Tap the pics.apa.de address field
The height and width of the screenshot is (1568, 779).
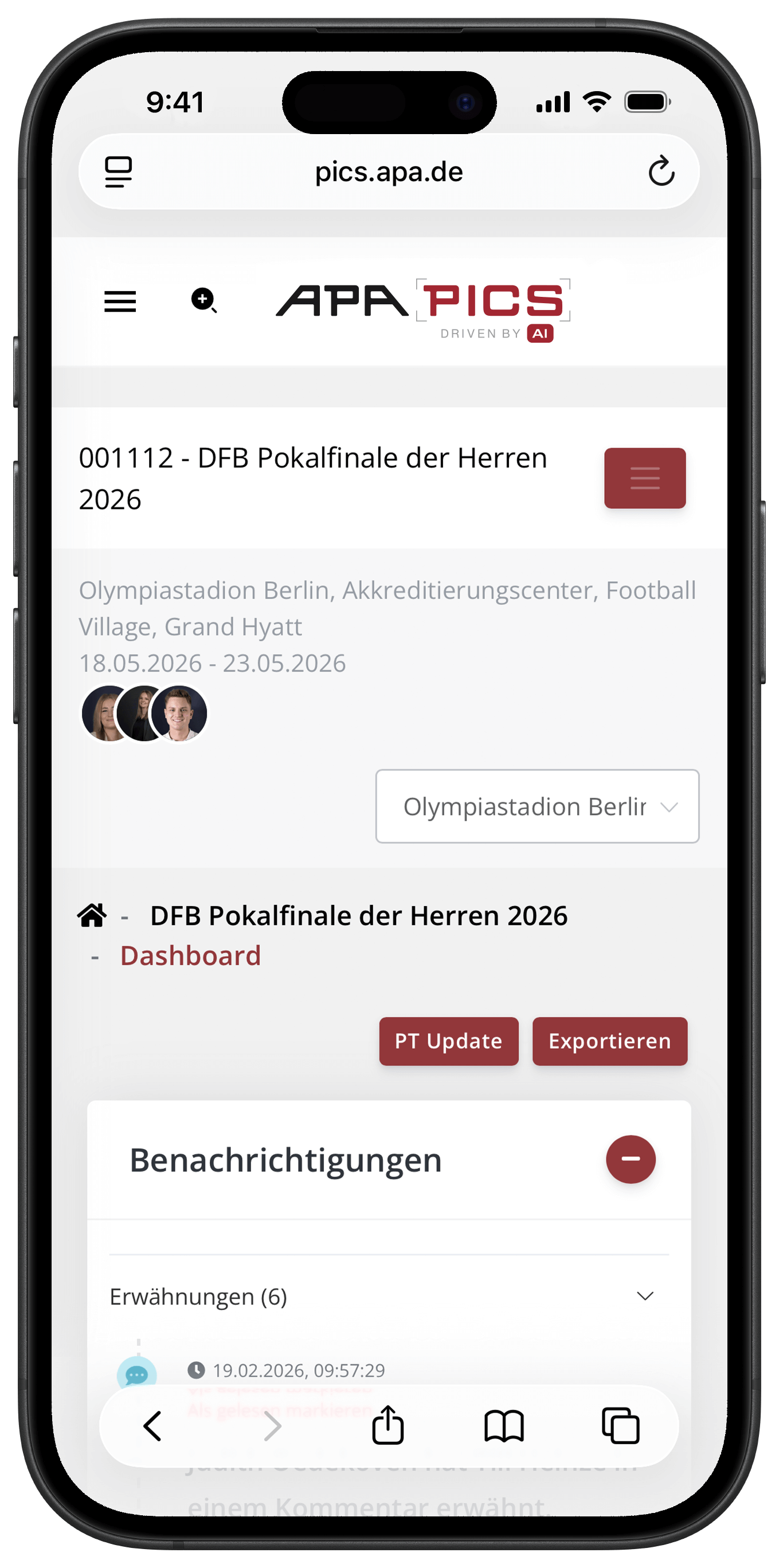(389, 172)
